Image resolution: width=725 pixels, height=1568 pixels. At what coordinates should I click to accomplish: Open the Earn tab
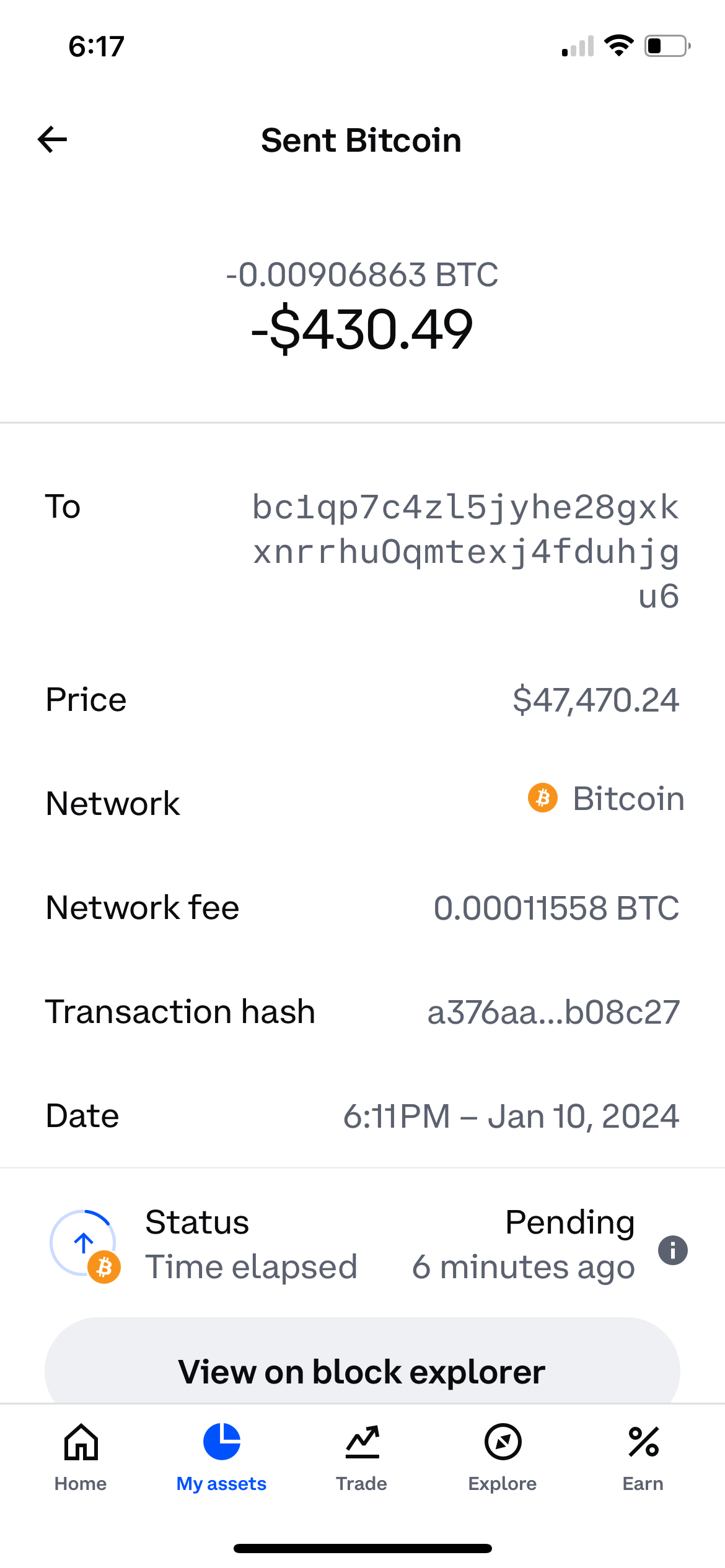point(643,1457)
